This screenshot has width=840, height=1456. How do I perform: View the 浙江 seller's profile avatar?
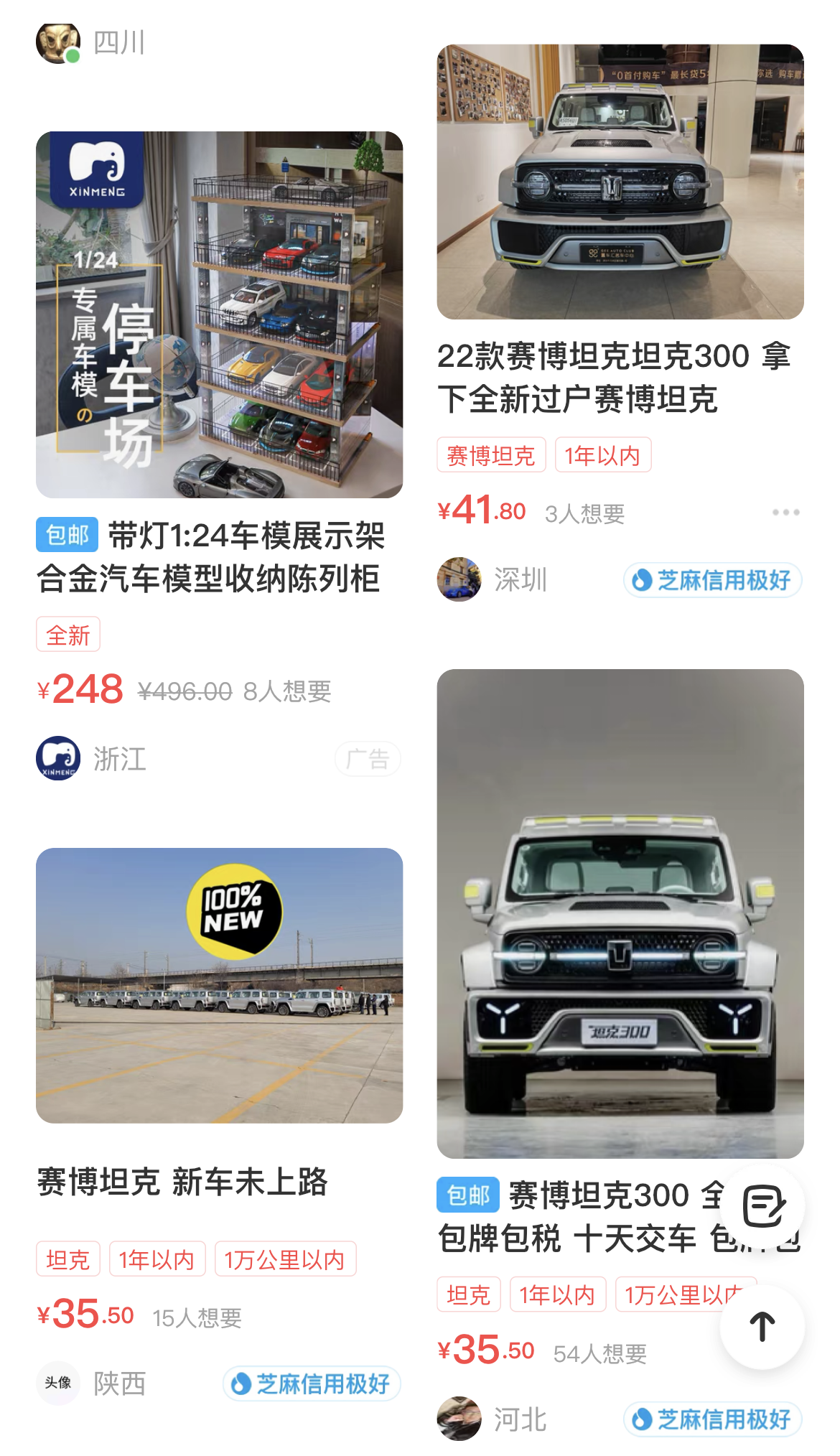point(58,758)
